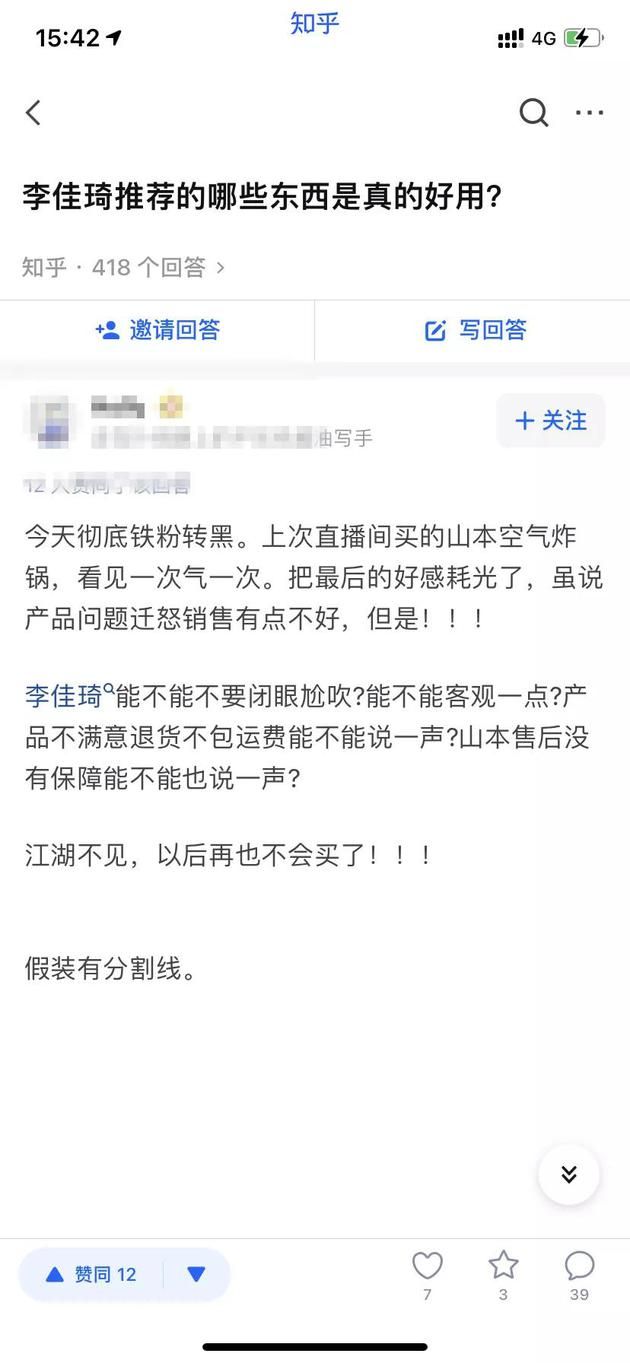Tap 邀请回答 to invite answers
Viewport: 630px width, 1363px height.
pyautogui.click(x=157, y=330)
